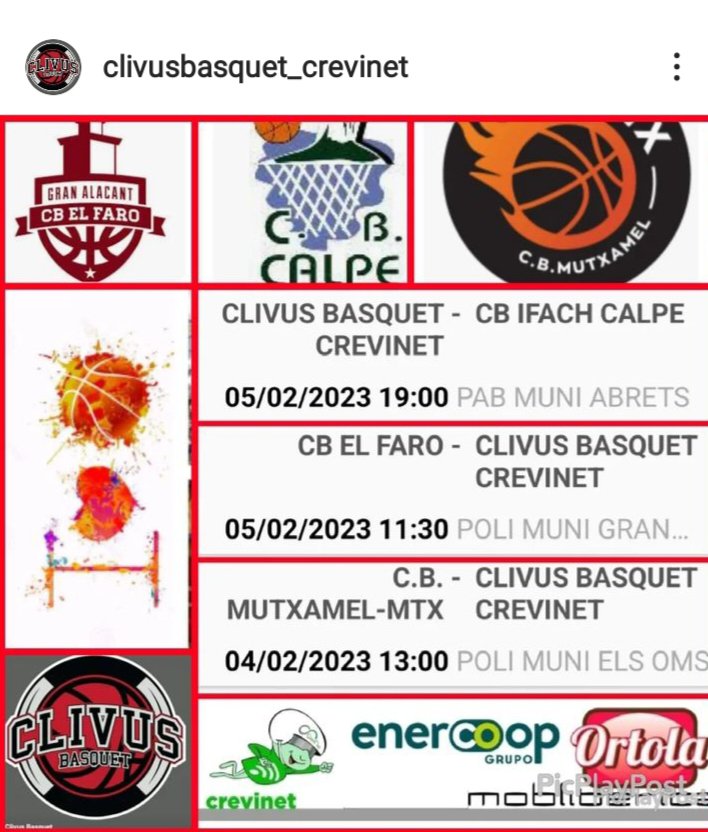Tap the collage image in the post

click(354, 470)
